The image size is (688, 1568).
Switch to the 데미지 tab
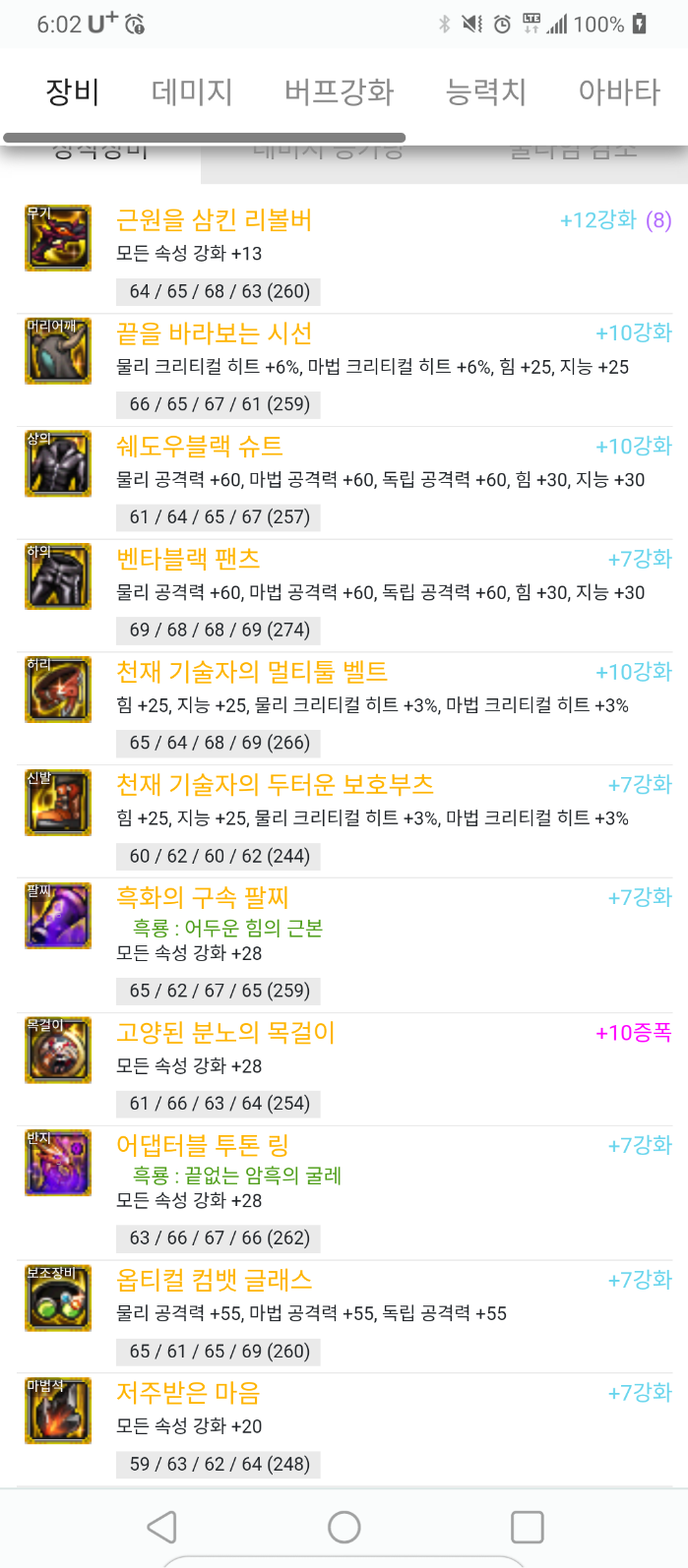click(192, 92)
